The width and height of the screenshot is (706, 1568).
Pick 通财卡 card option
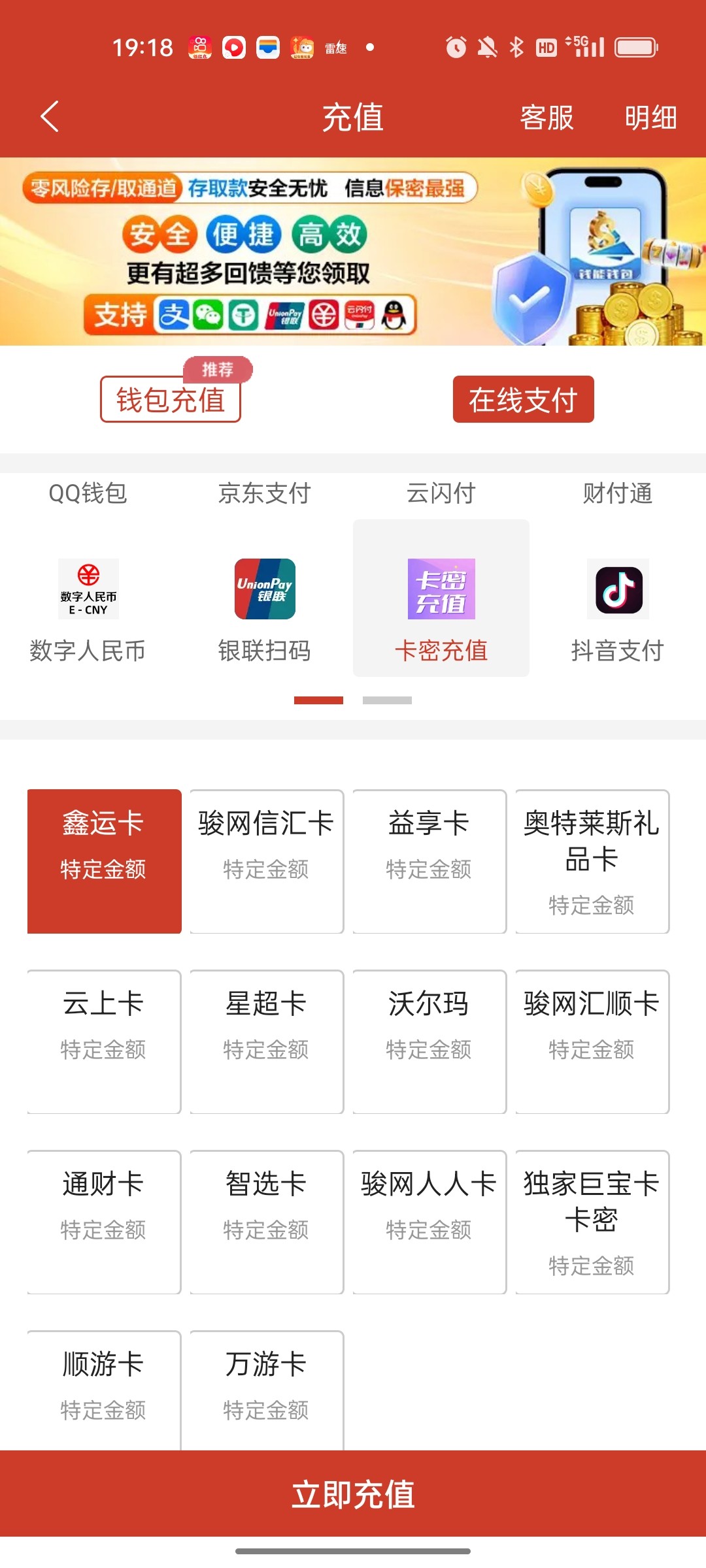(104, 1222)
